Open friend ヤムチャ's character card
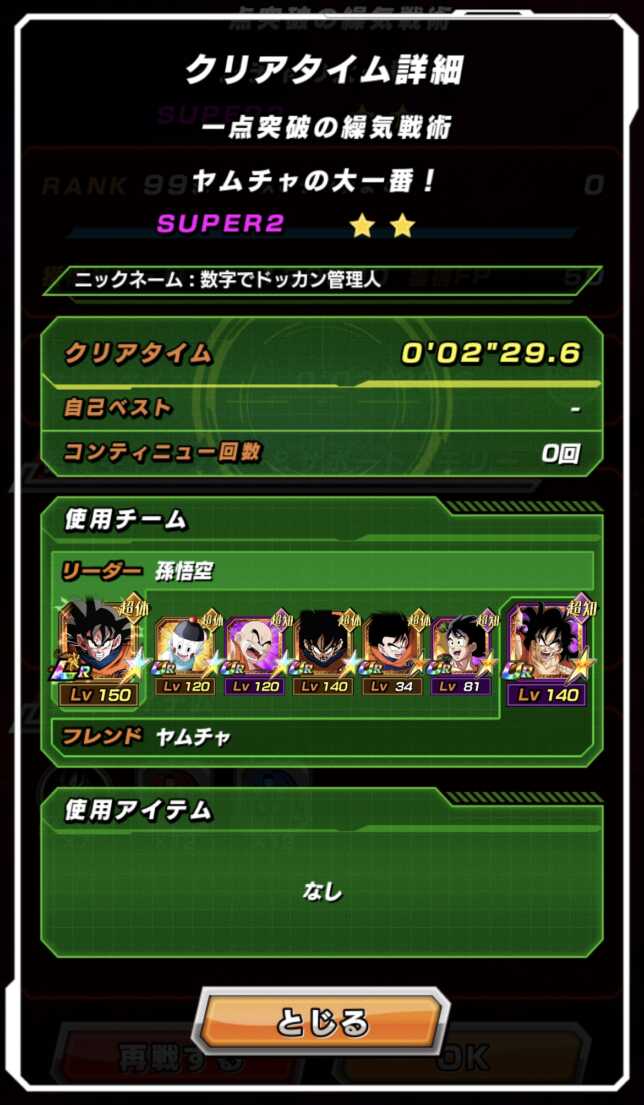644x1105 pixels. click(x=548, y=652)
